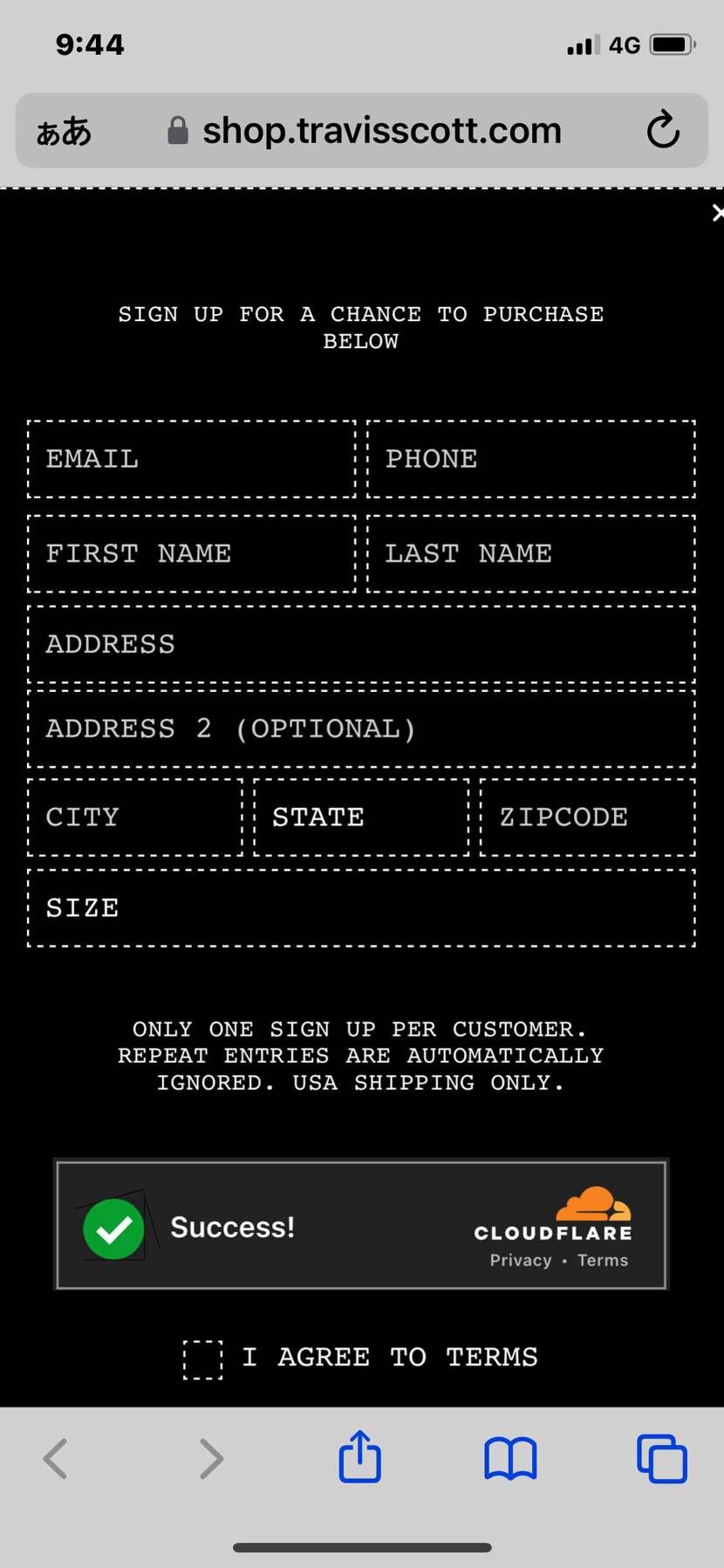Close the sign-up popup
Image resolution: width=724 pixels, height=1568 pixels.
716,213
